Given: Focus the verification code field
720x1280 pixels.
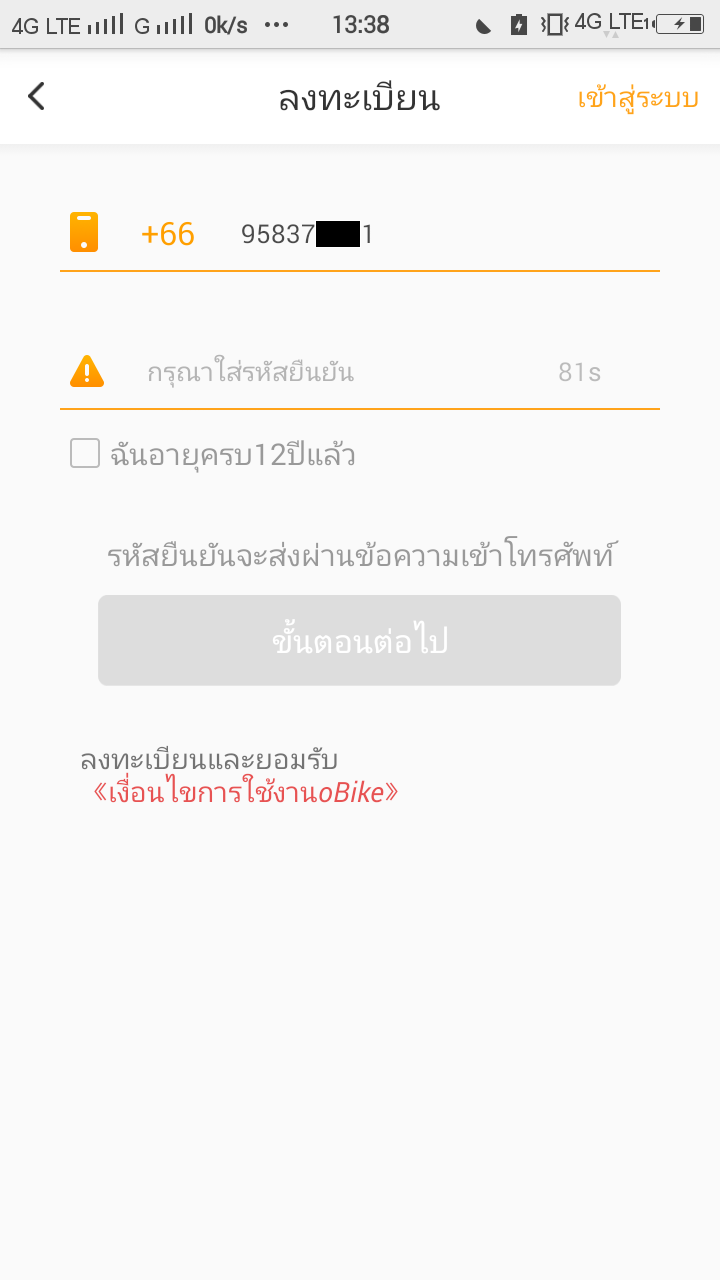Looking at the screenshot, I should pos(340,373).
